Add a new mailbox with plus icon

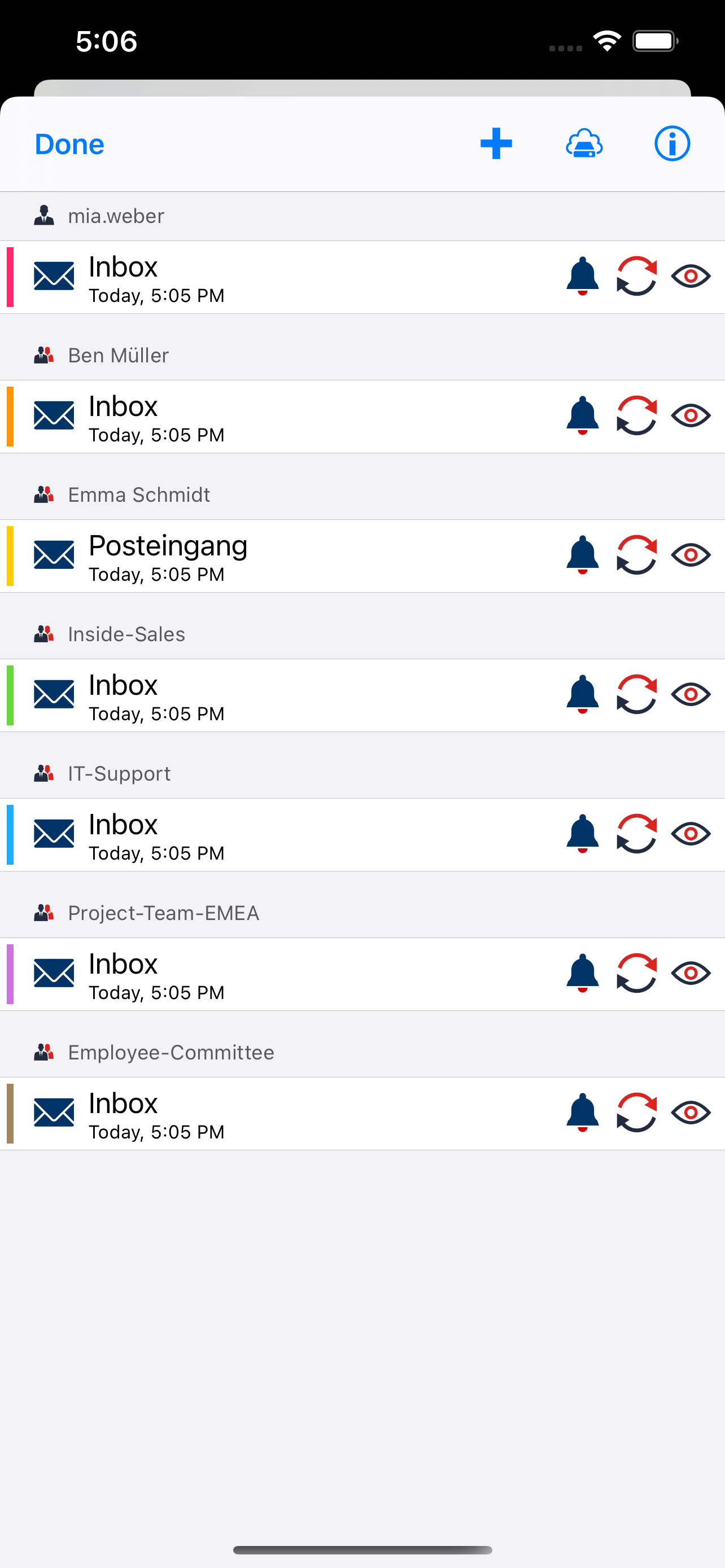click(x=496, y=144)
